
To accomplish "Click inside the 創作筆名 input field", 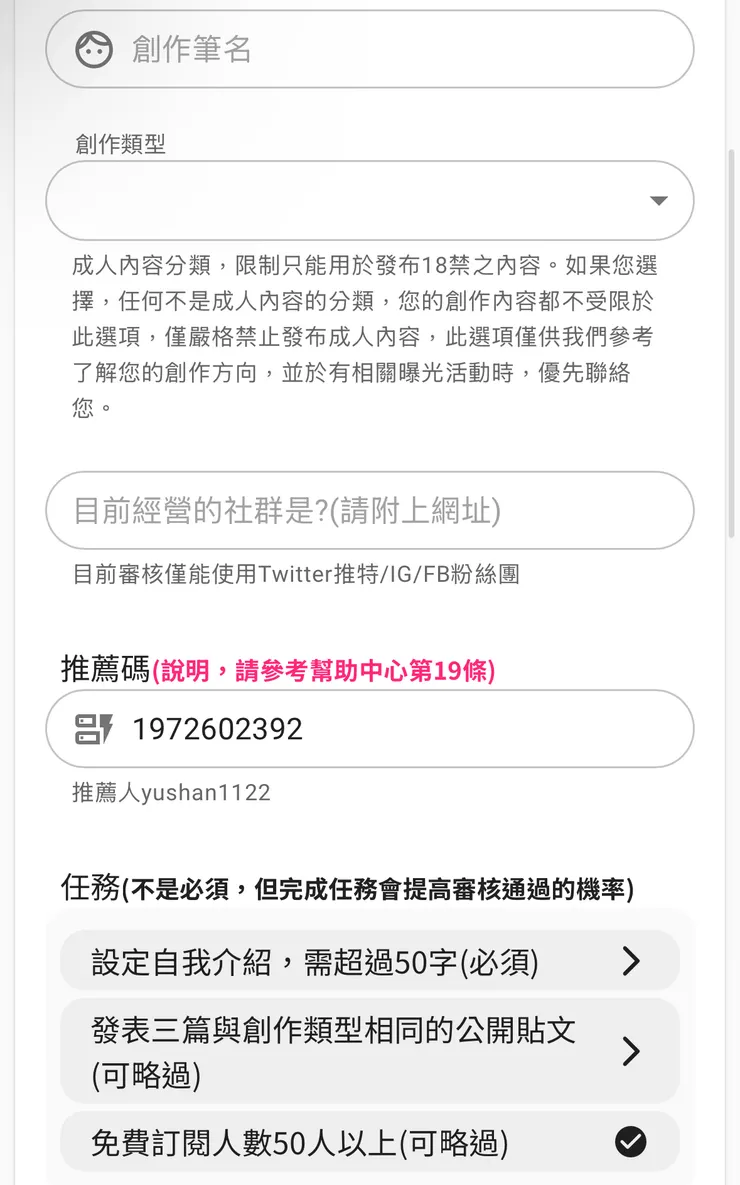I will click(370, 48).
